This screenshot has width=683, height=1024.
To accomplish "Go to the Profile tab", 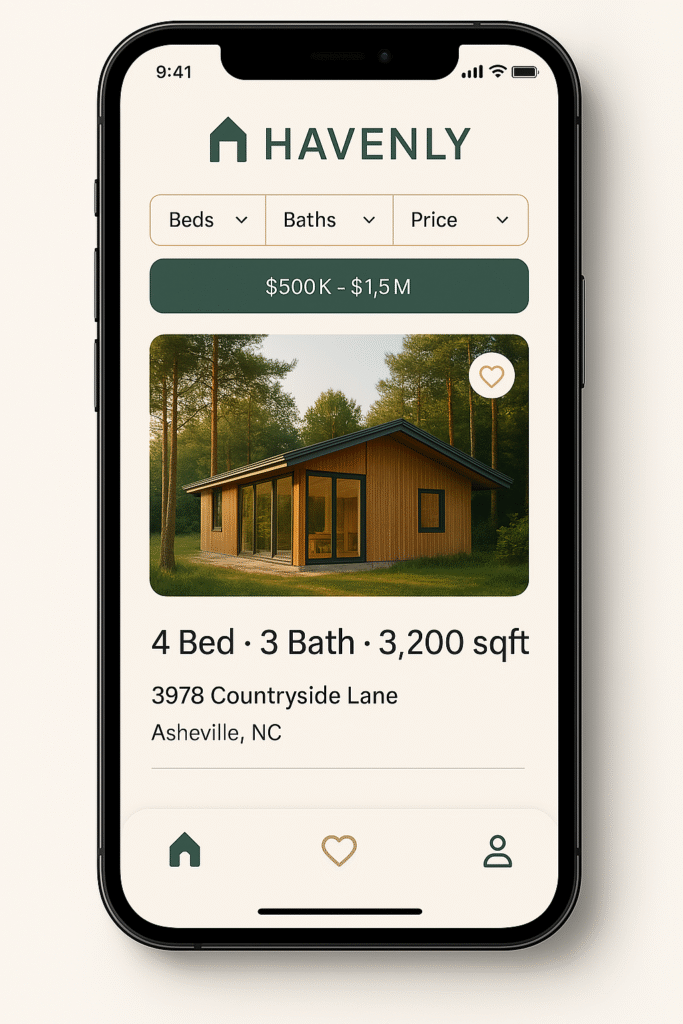I will [497, 851].
